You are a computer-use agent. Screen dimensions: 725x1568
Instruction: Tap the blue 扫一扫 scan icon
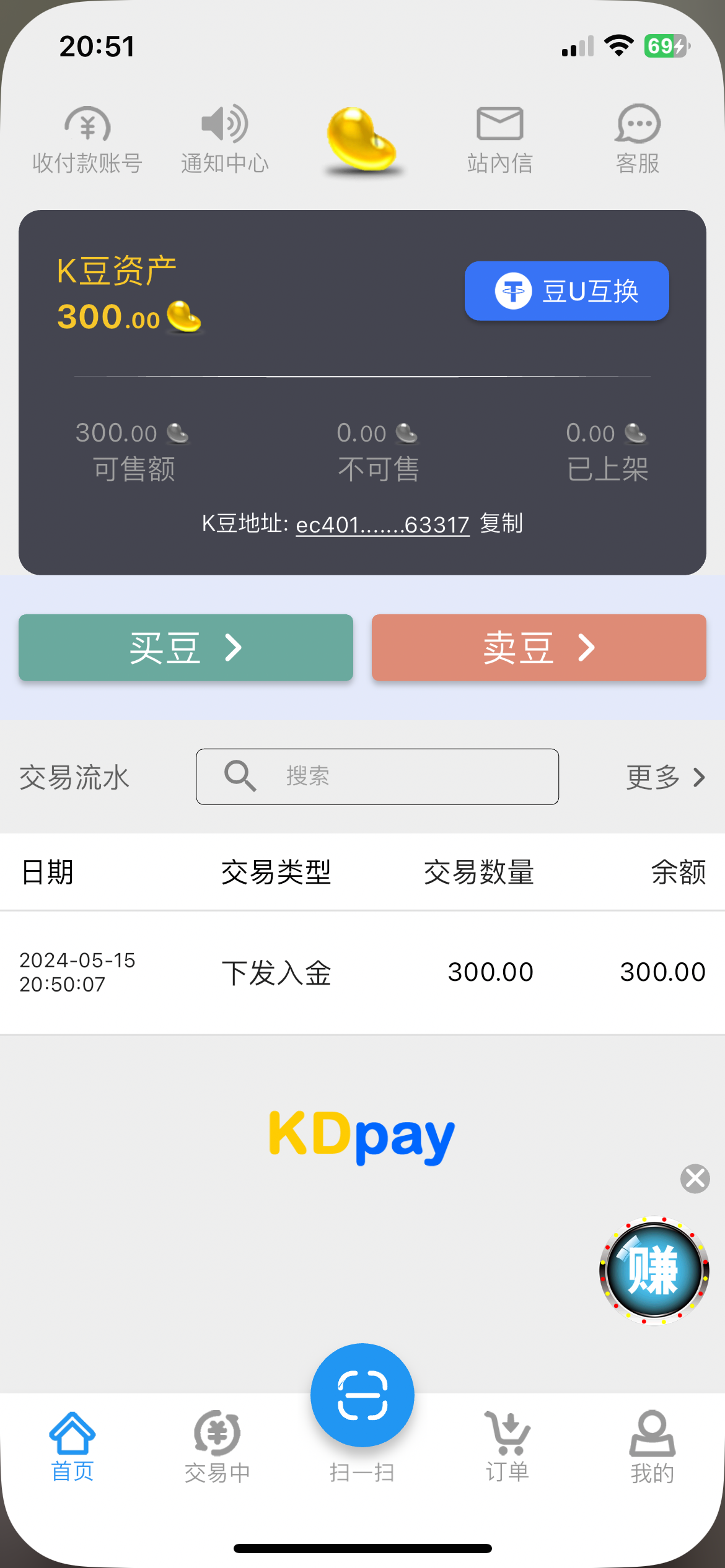[x=362, y=1393]
